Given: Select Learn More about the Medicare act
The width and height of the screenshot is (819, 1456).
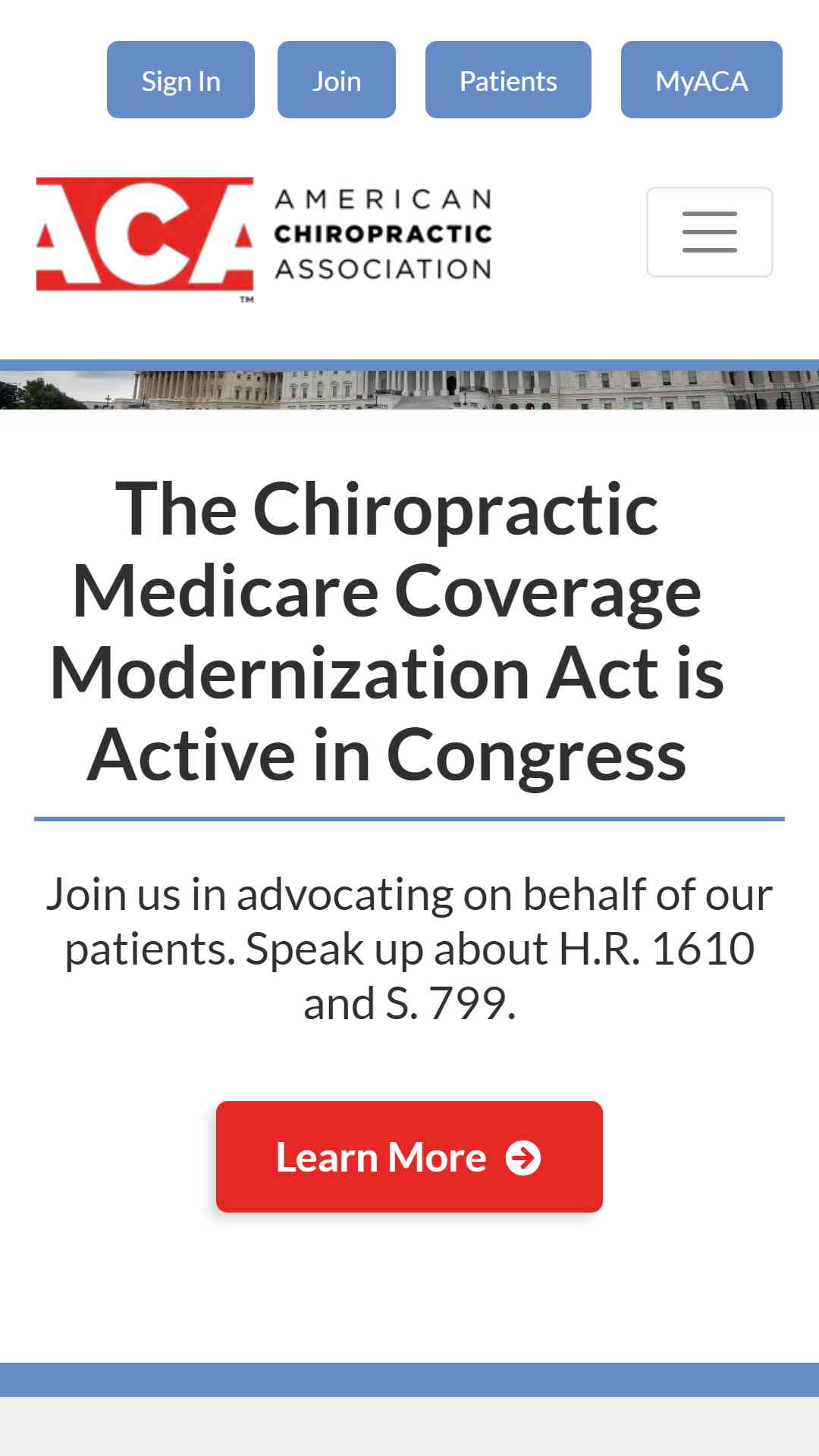Looking at the screenshot, I should pos(409,1156).
